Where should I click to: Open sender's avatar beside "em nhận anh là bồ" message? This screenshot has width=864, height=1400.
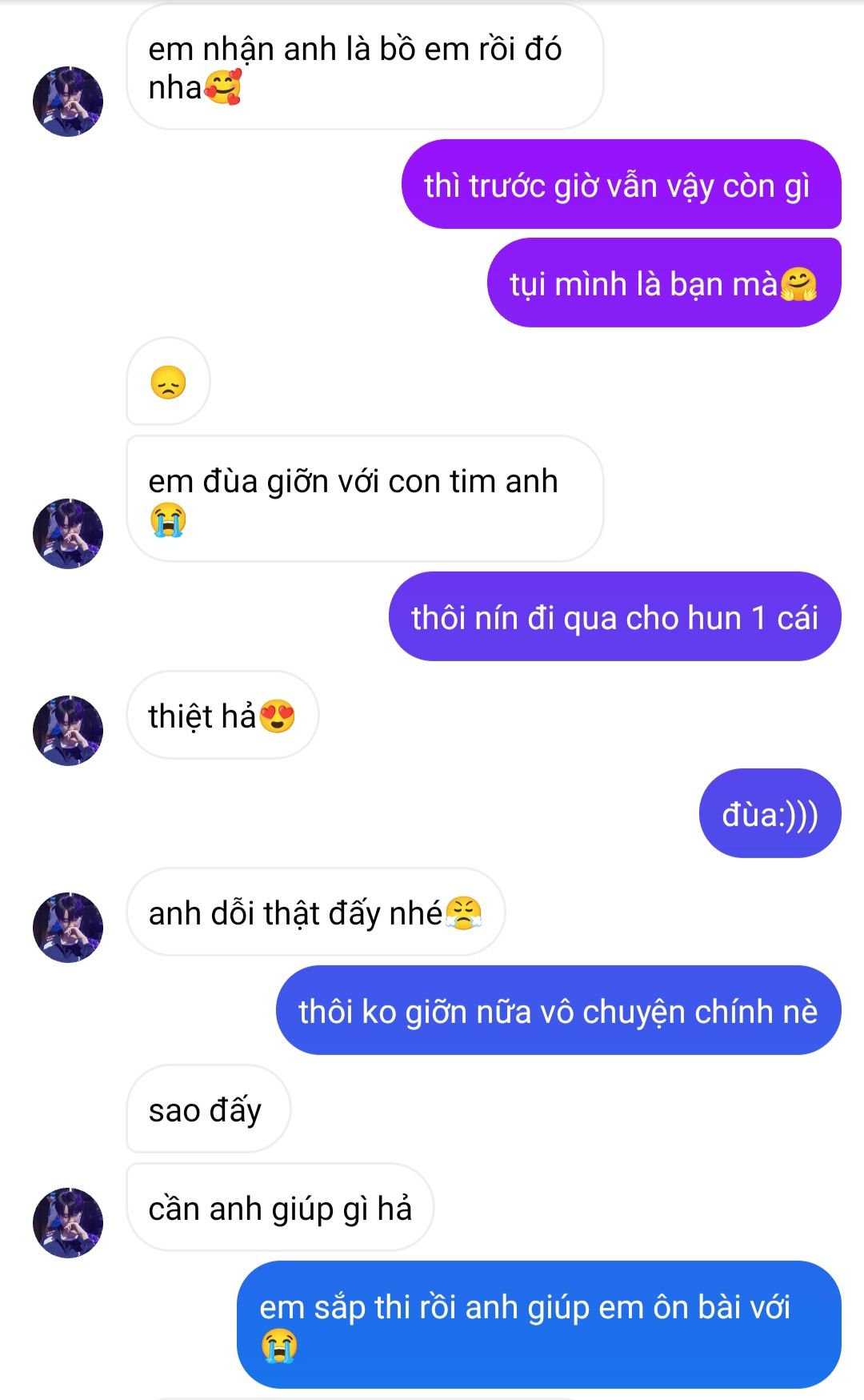(x=68, y=102)
